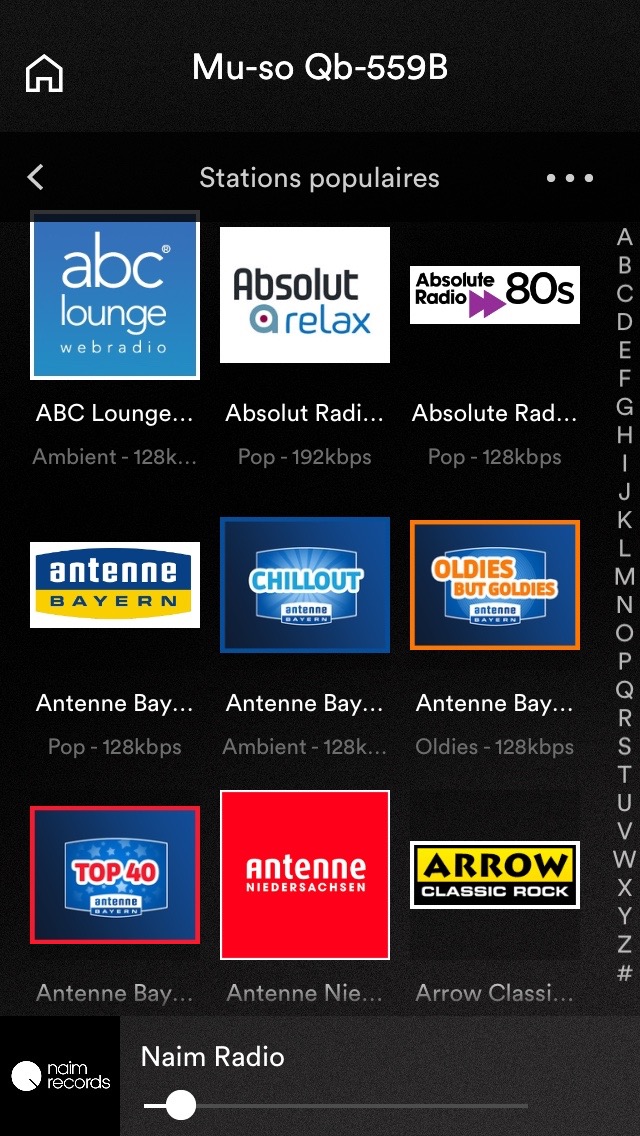Play Absolut relax station
This screenshot has width=640, height=1136.
tap(304, 295)
